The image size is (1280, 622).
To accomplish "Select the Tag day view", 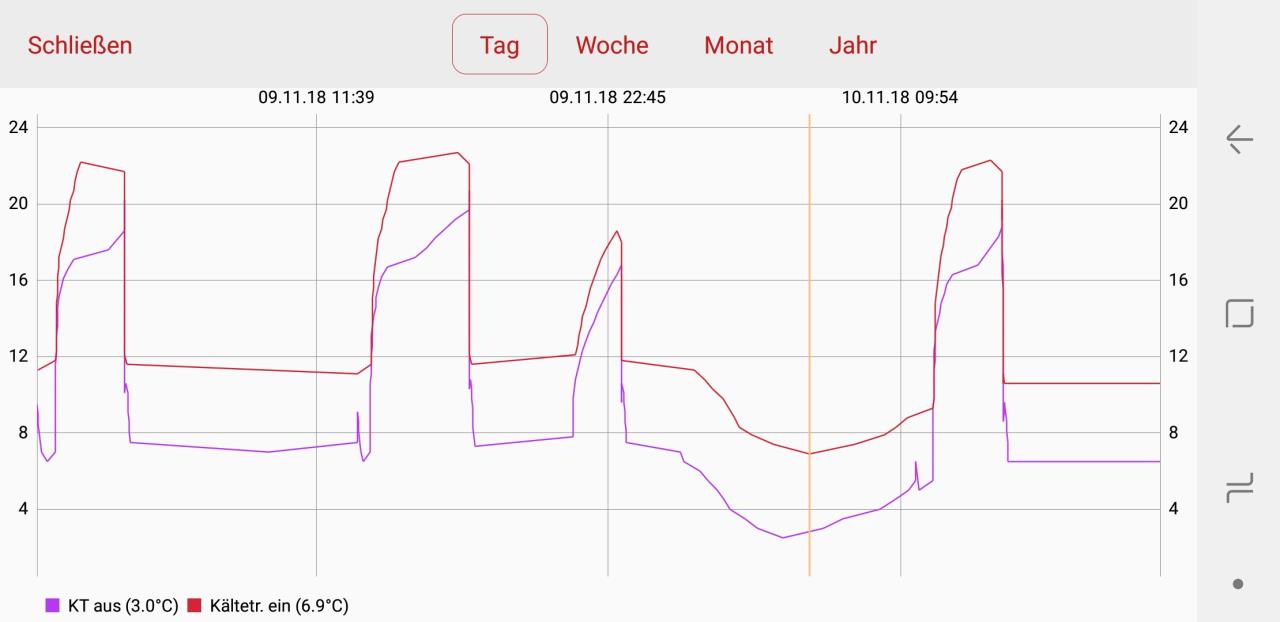I will (499, 45).
